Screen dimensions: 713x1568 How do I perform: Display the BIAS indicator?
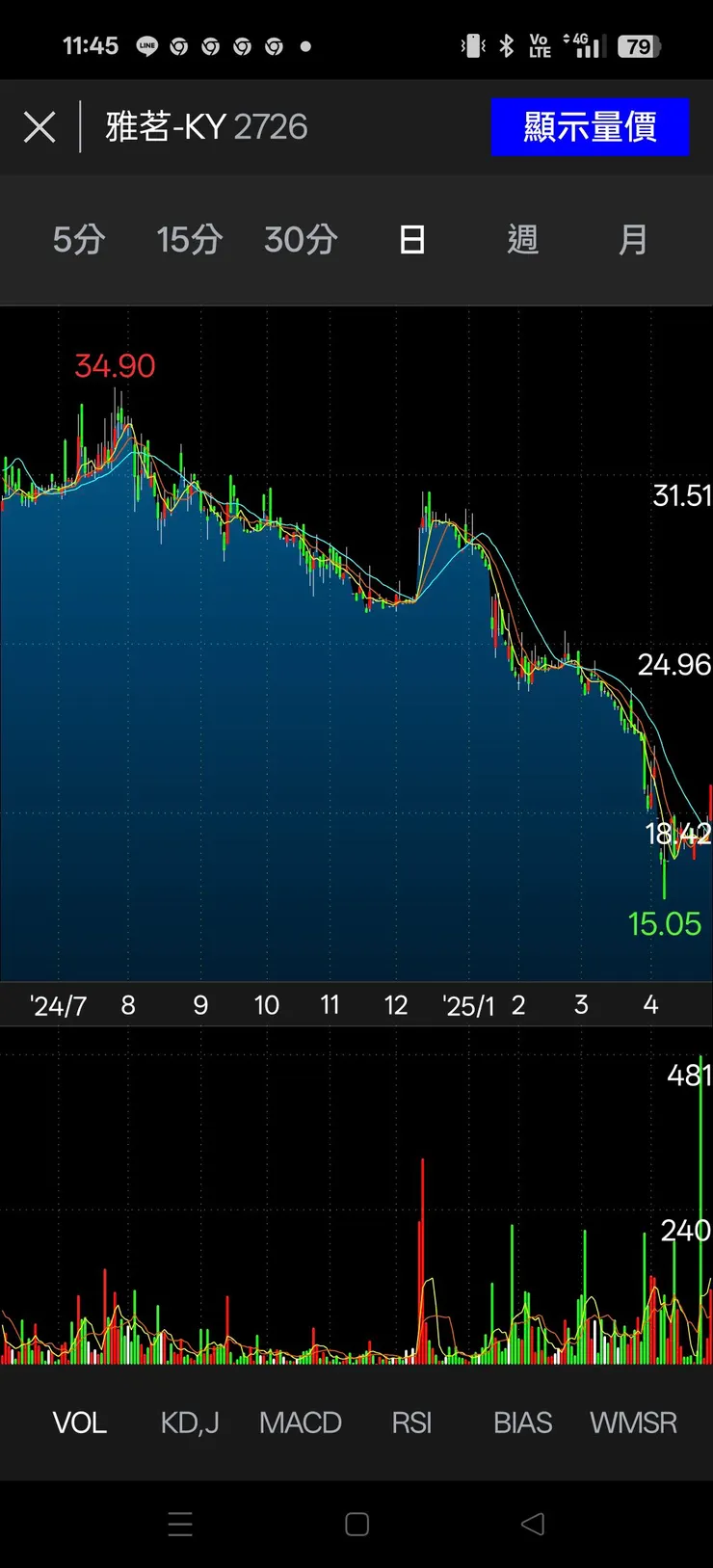(x=522, y=1422)
